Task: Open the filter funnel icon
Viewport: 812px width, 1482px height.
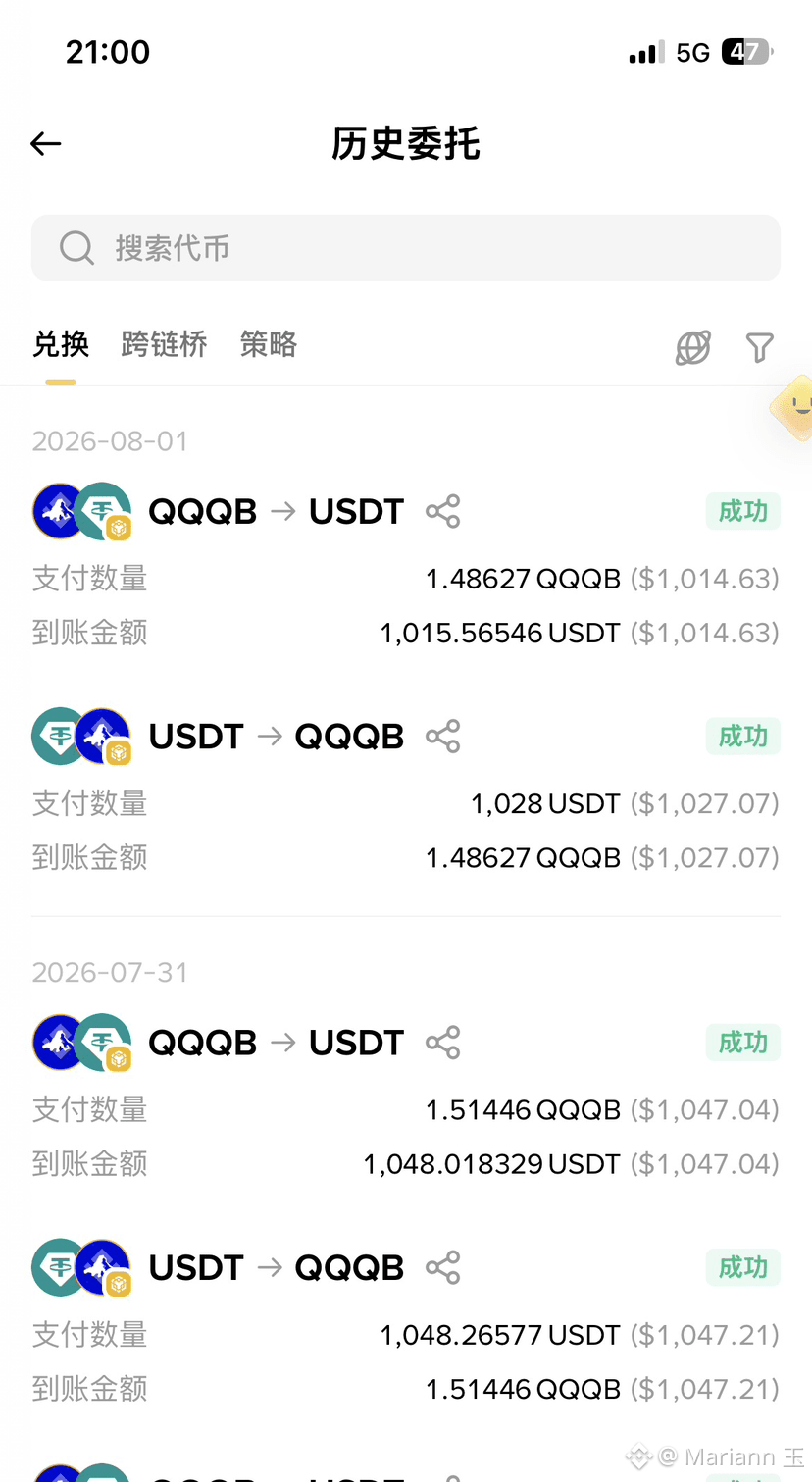Action: 760,347
